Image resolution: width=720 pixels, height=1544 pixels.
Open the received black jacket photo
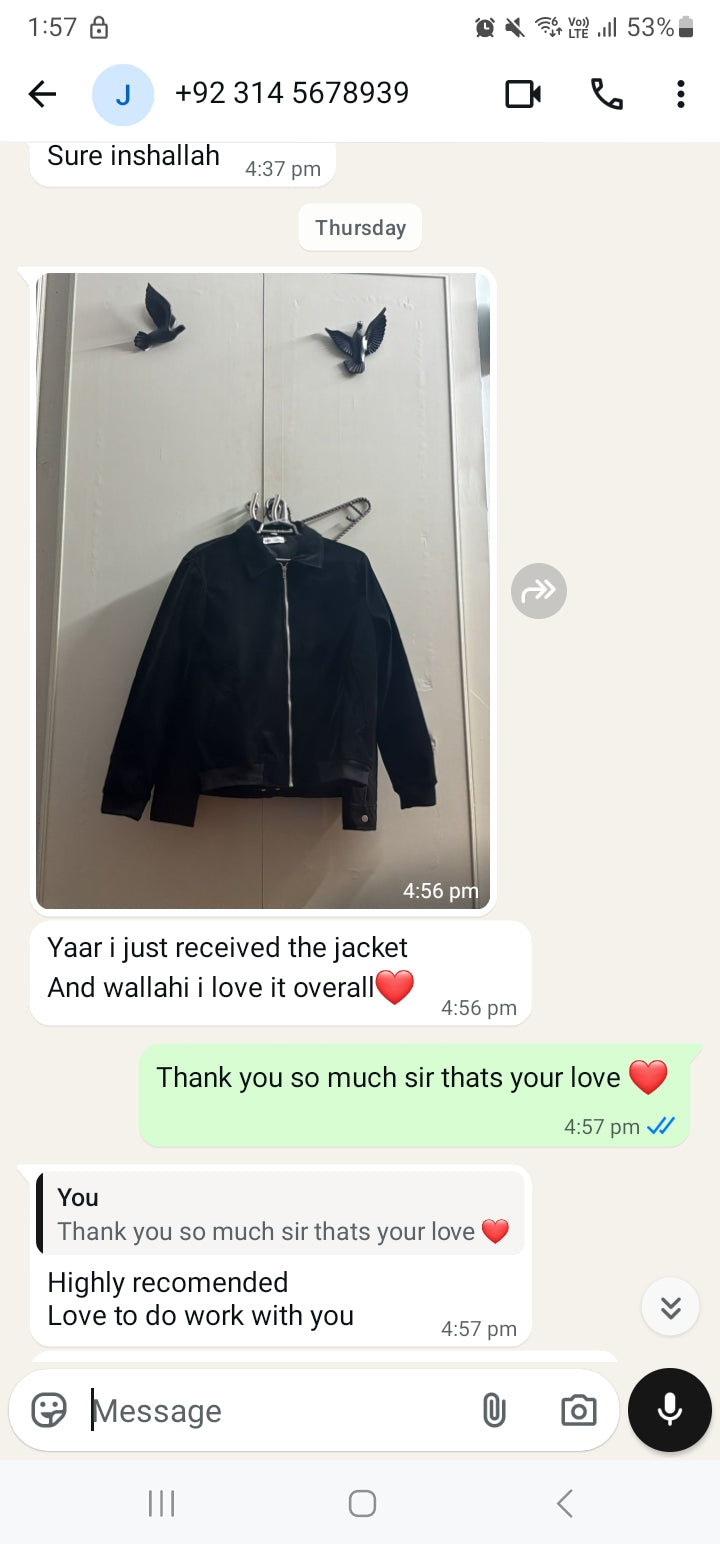pyautogui.click(x=263, y=590)
